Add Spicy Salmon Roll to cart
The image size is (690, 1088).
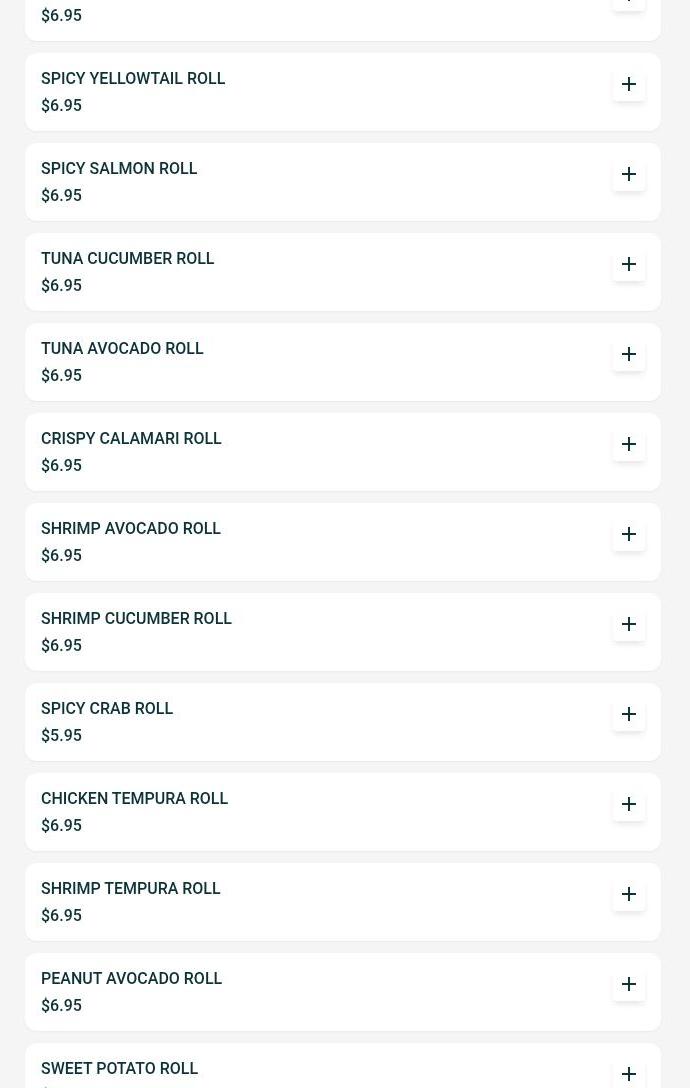click(x=629, y=174)
